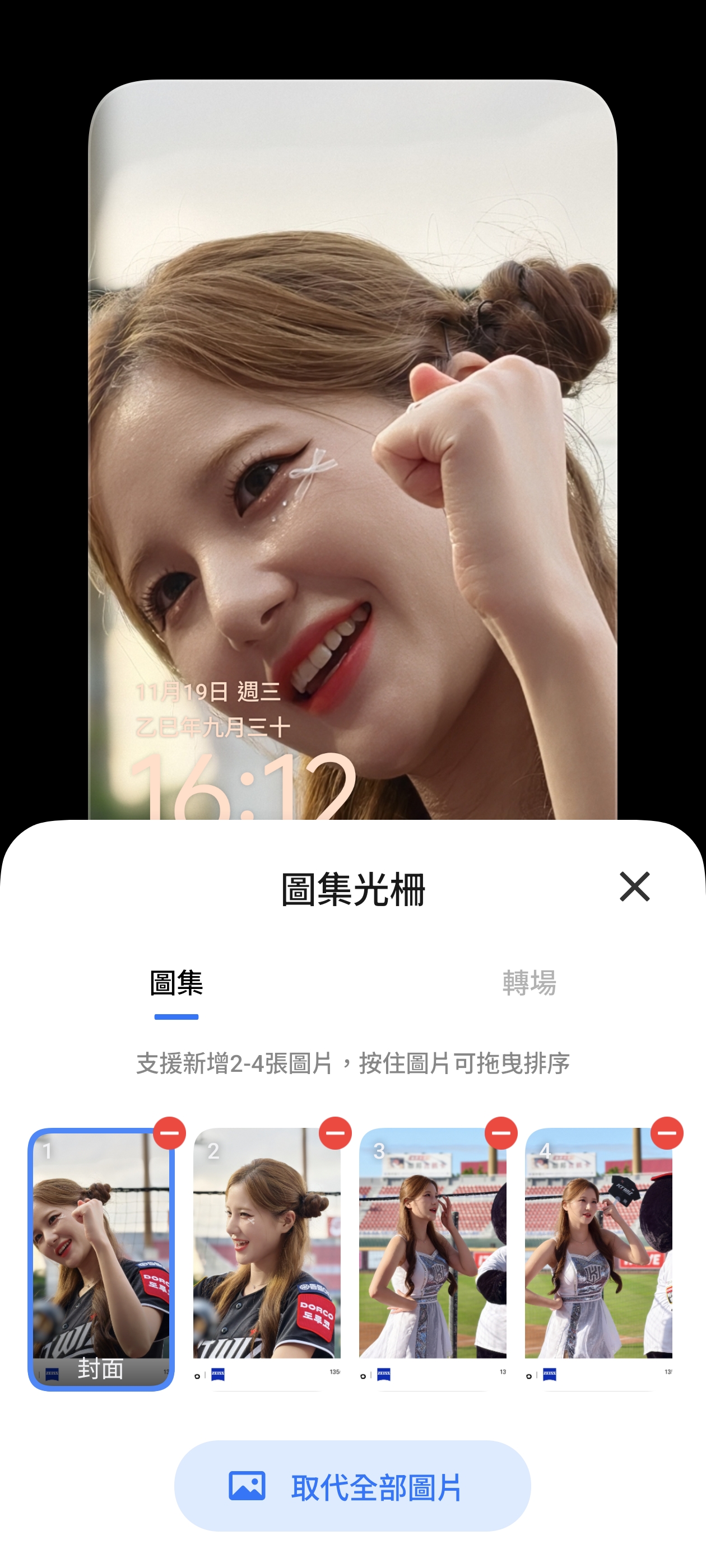706x1568 pixels.
Task: Remove image 1 from the gallery
Action: click(x=169, y=1133)
